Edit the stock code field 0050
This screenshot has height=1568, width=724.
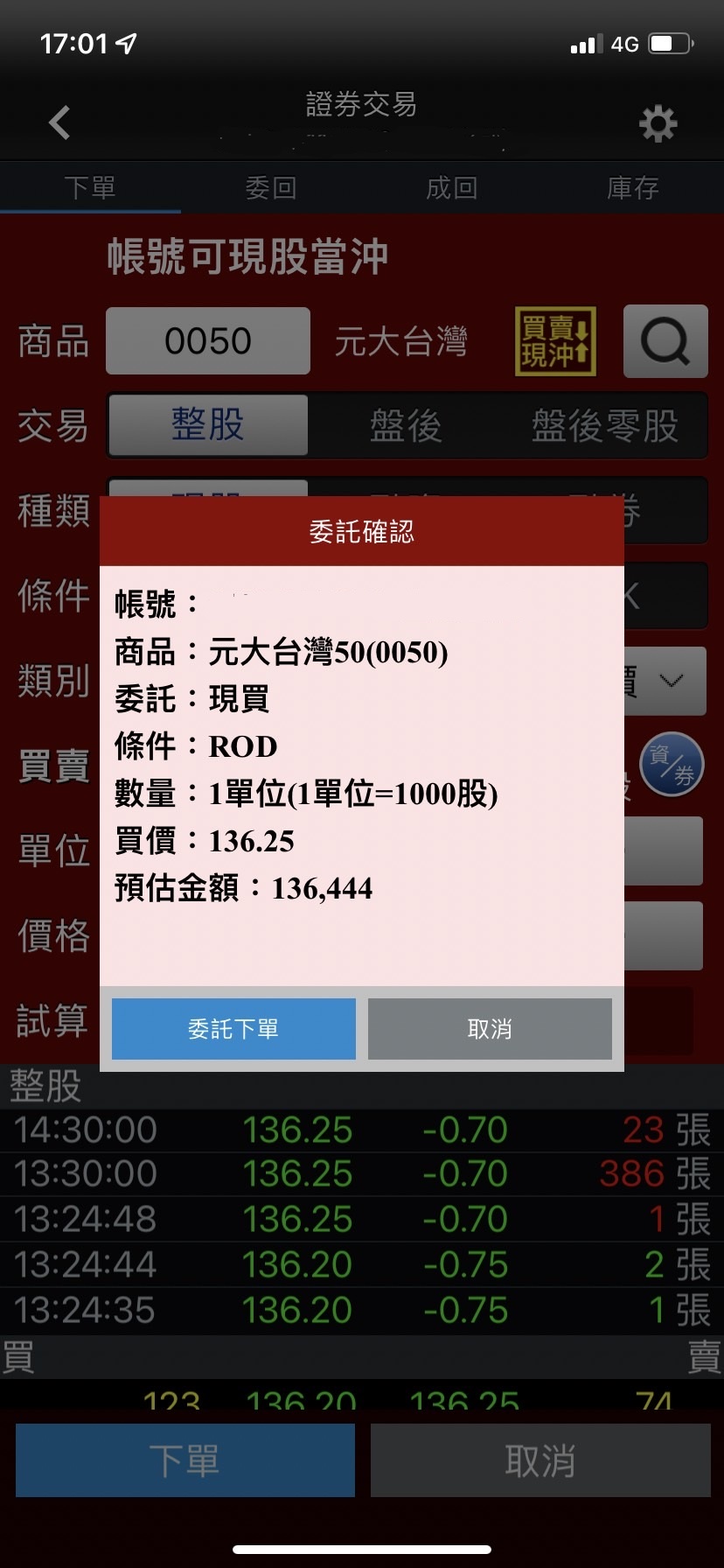(208, 341)
